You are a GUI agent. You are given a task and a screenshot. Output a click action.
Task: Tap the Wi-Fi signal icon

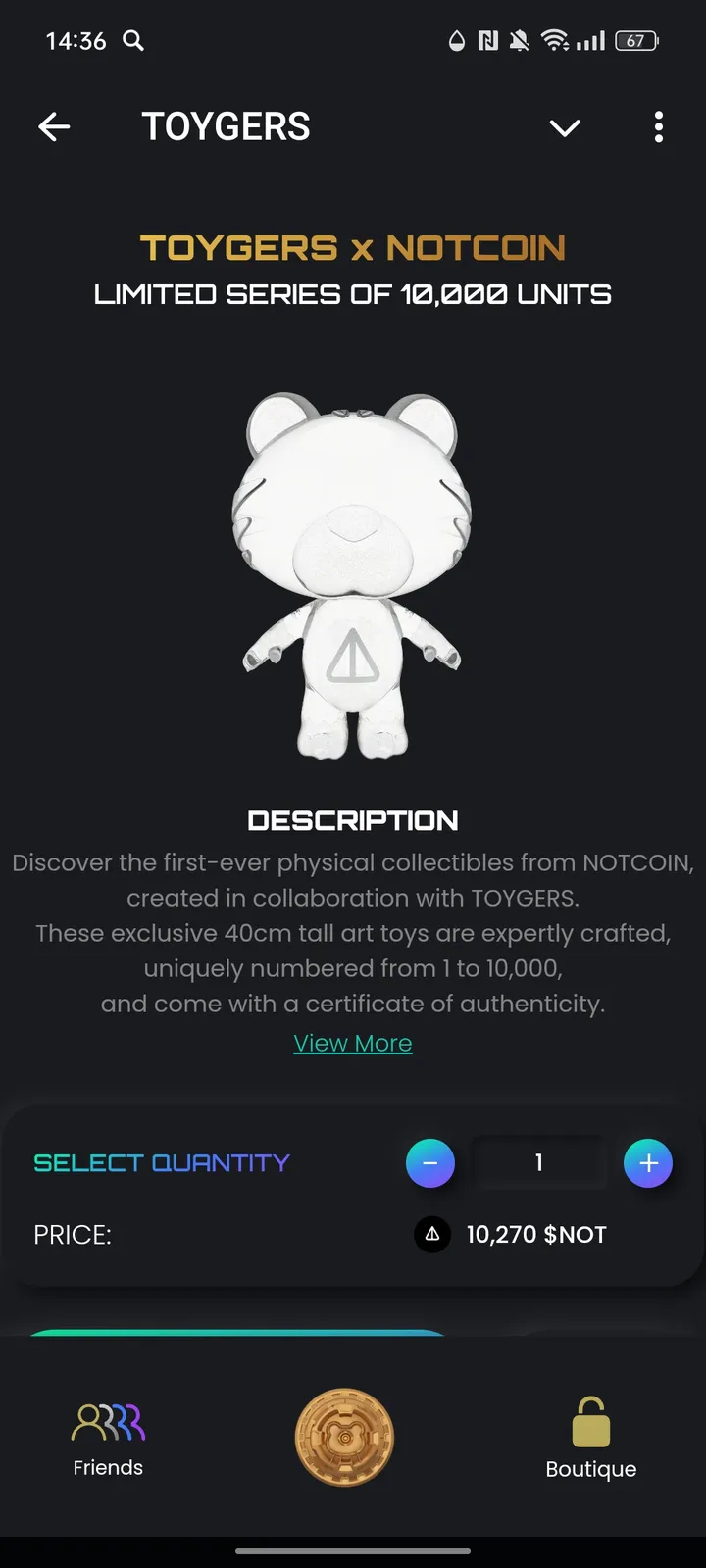pyautogui.click(x=558, y=41)
